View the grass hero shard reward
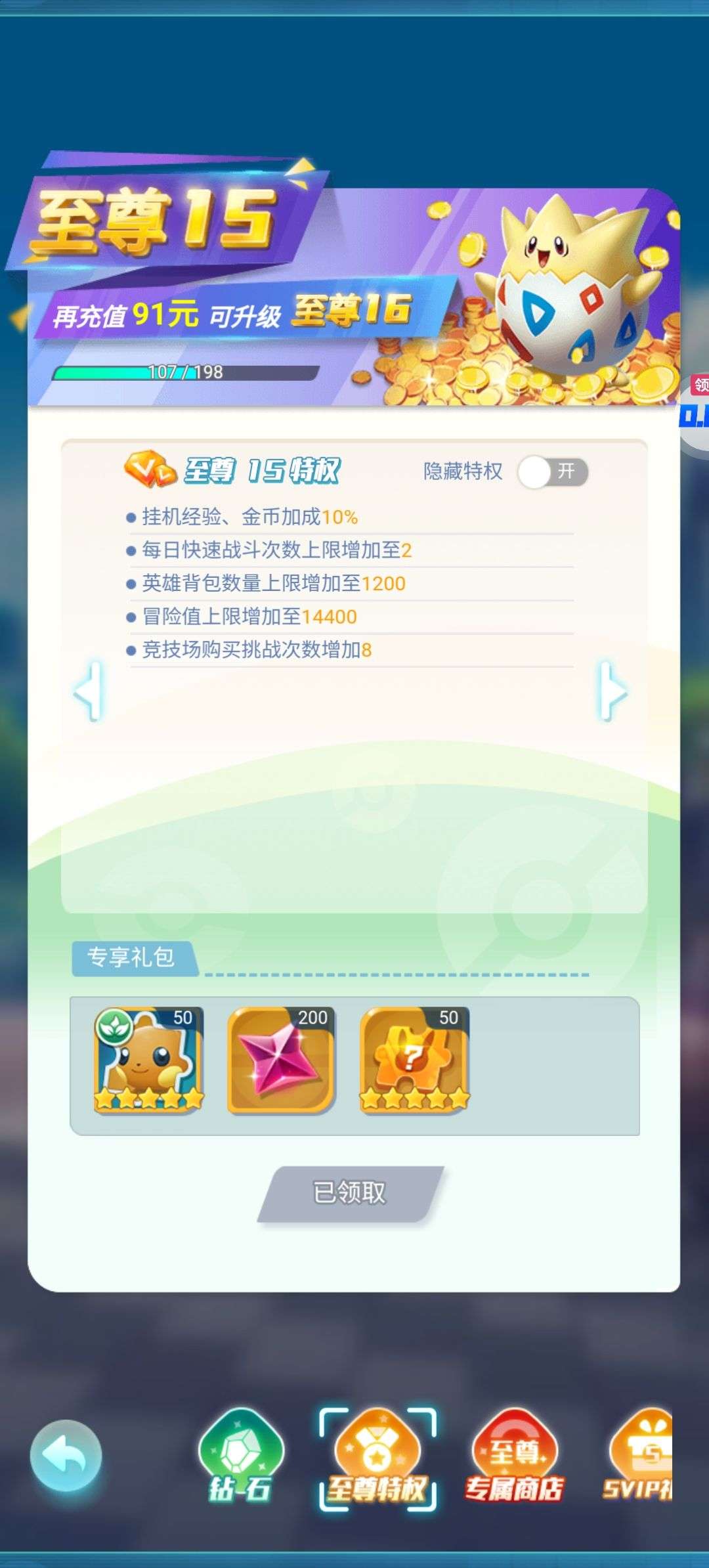The height and width of the screenshot is (1568, 709). [149, 1058]
